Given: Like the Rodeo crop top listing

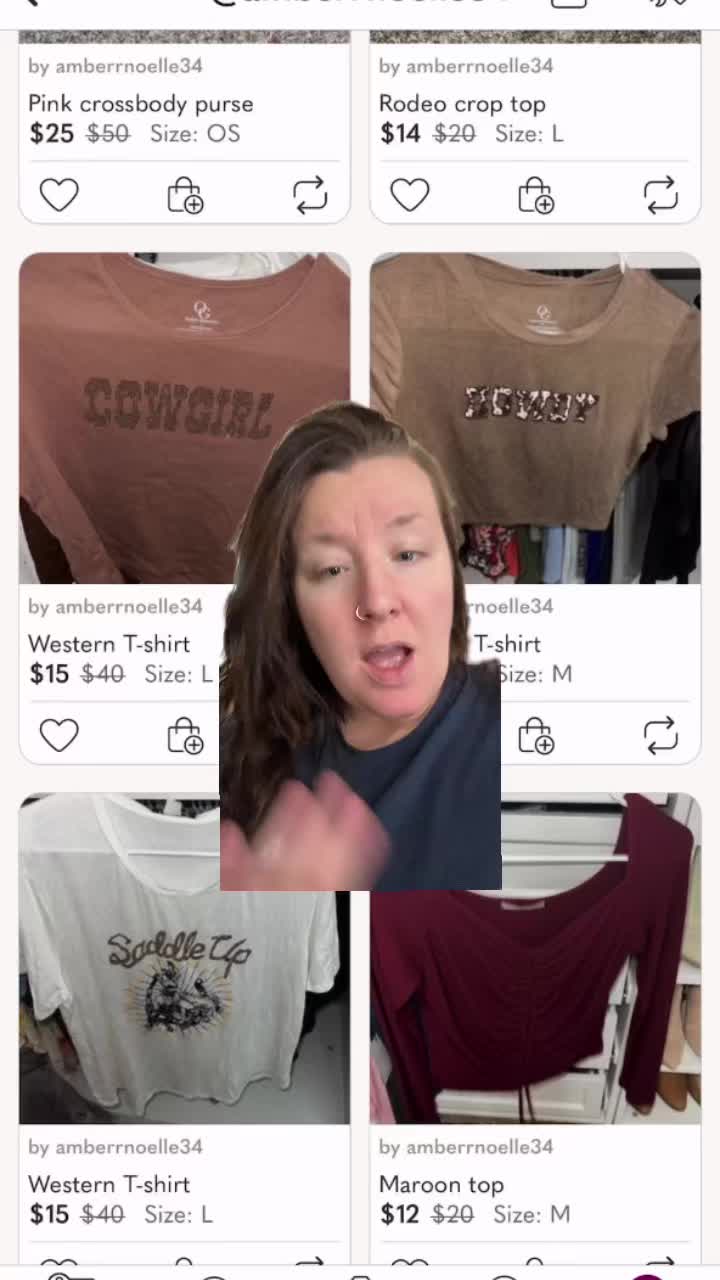Looking at the screenshot, I should (x=409, y=194).
